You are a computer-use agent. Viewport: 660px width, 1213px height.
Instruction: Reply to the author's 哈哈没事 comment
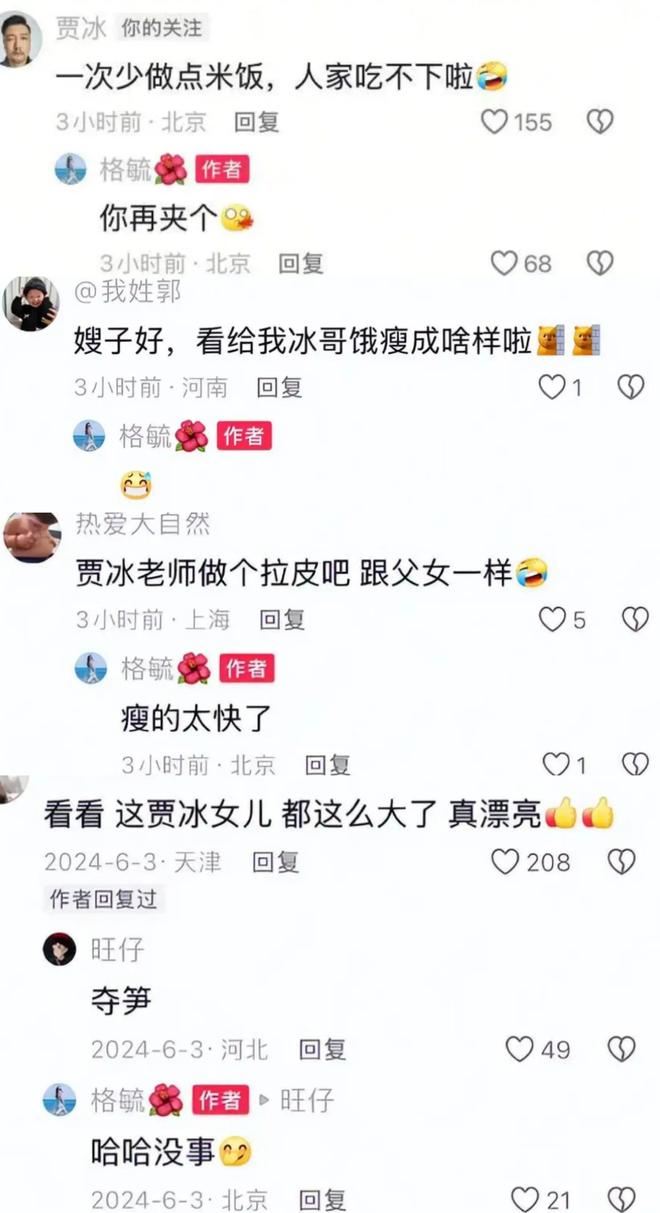click(x=322, y=1199)
